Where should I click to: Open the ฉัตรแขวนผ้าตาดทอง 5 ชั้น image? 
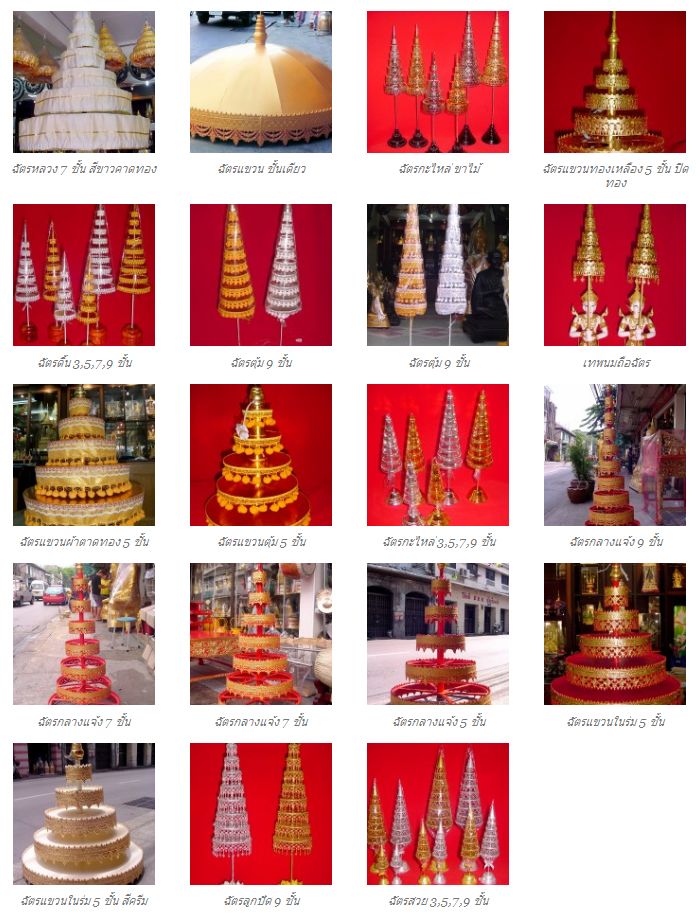point(84,455)
